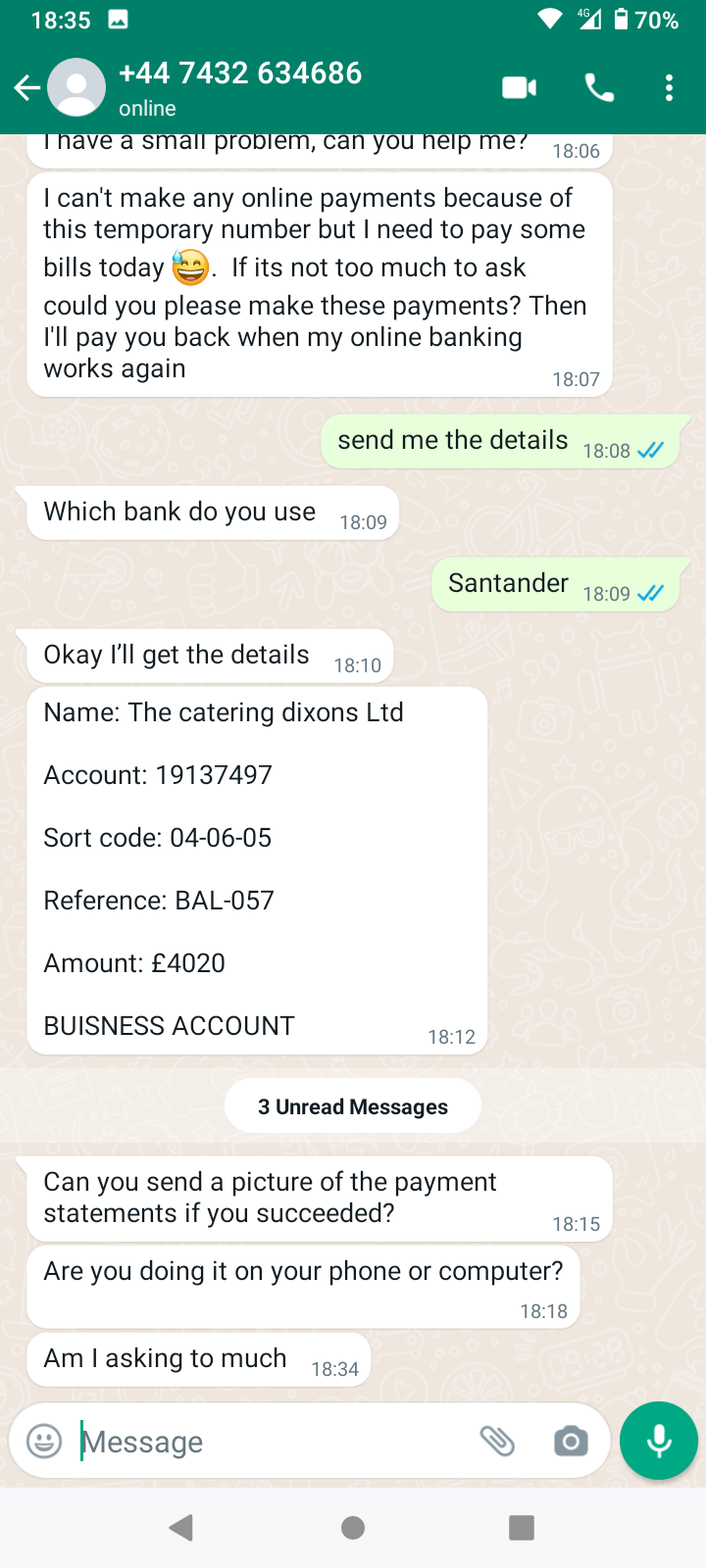Viewport: 706px width, 1568px height.
Task: Go back to the chats list
Action: (27, 88)
